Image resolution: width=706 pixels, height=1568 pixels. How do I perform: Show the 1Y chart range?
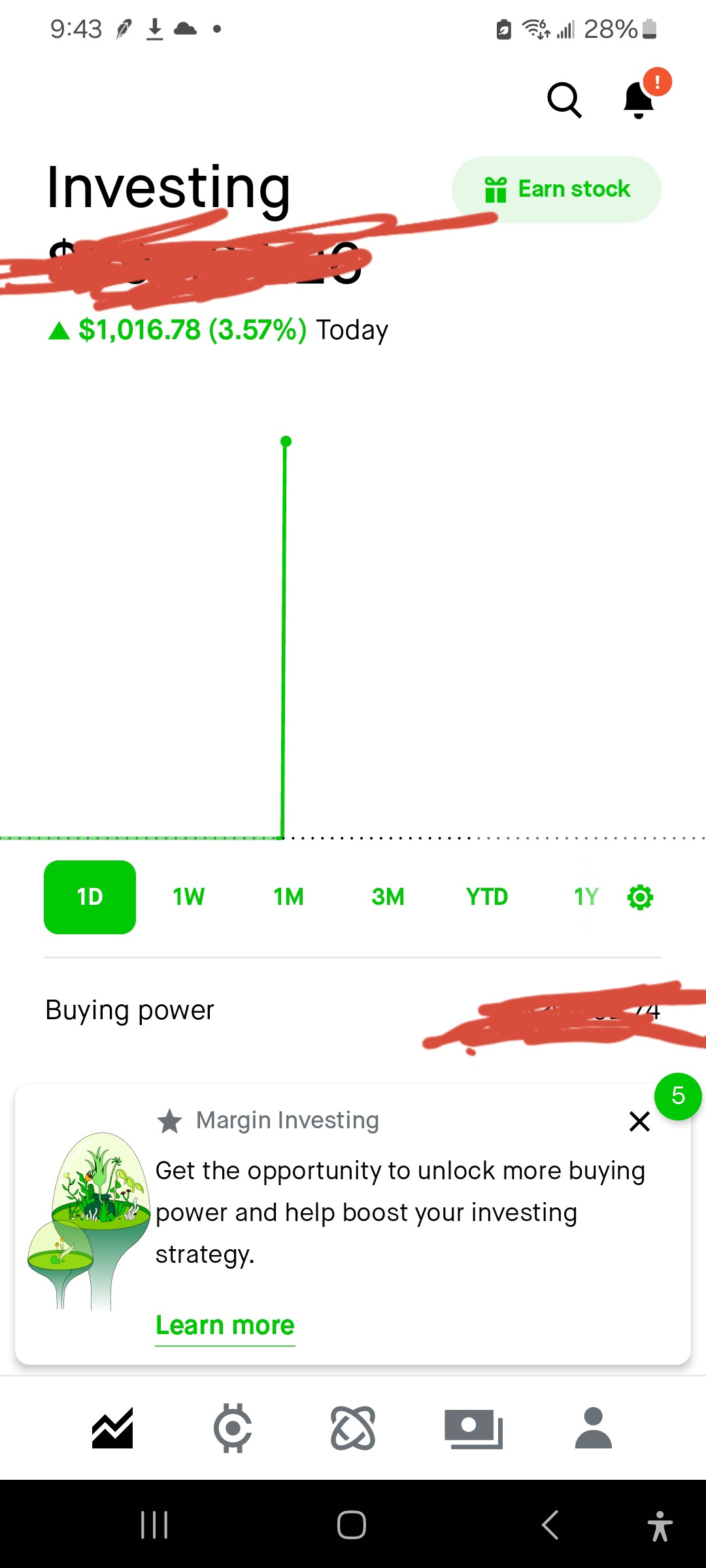(x=586, y=897)
